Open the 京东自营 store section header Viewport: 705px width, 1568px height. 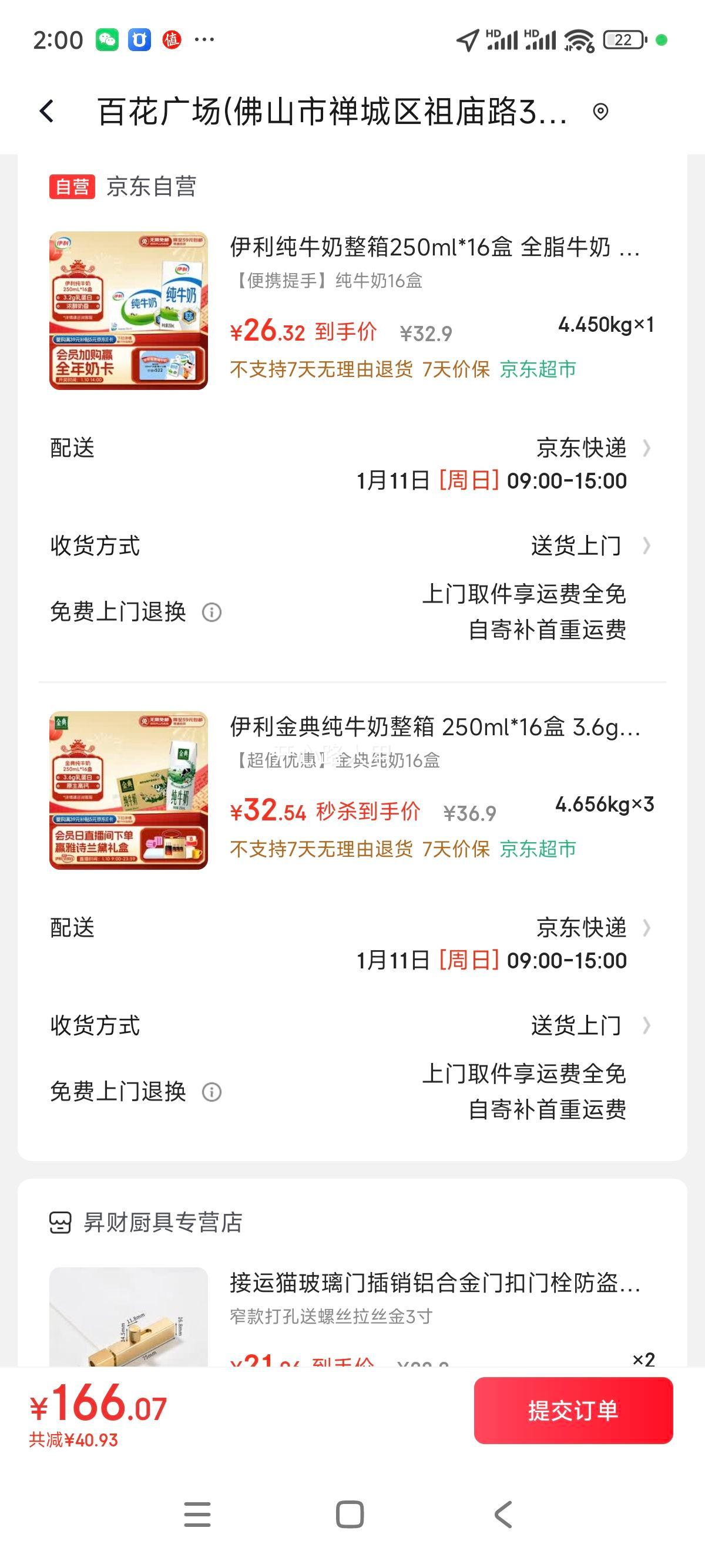152,188
